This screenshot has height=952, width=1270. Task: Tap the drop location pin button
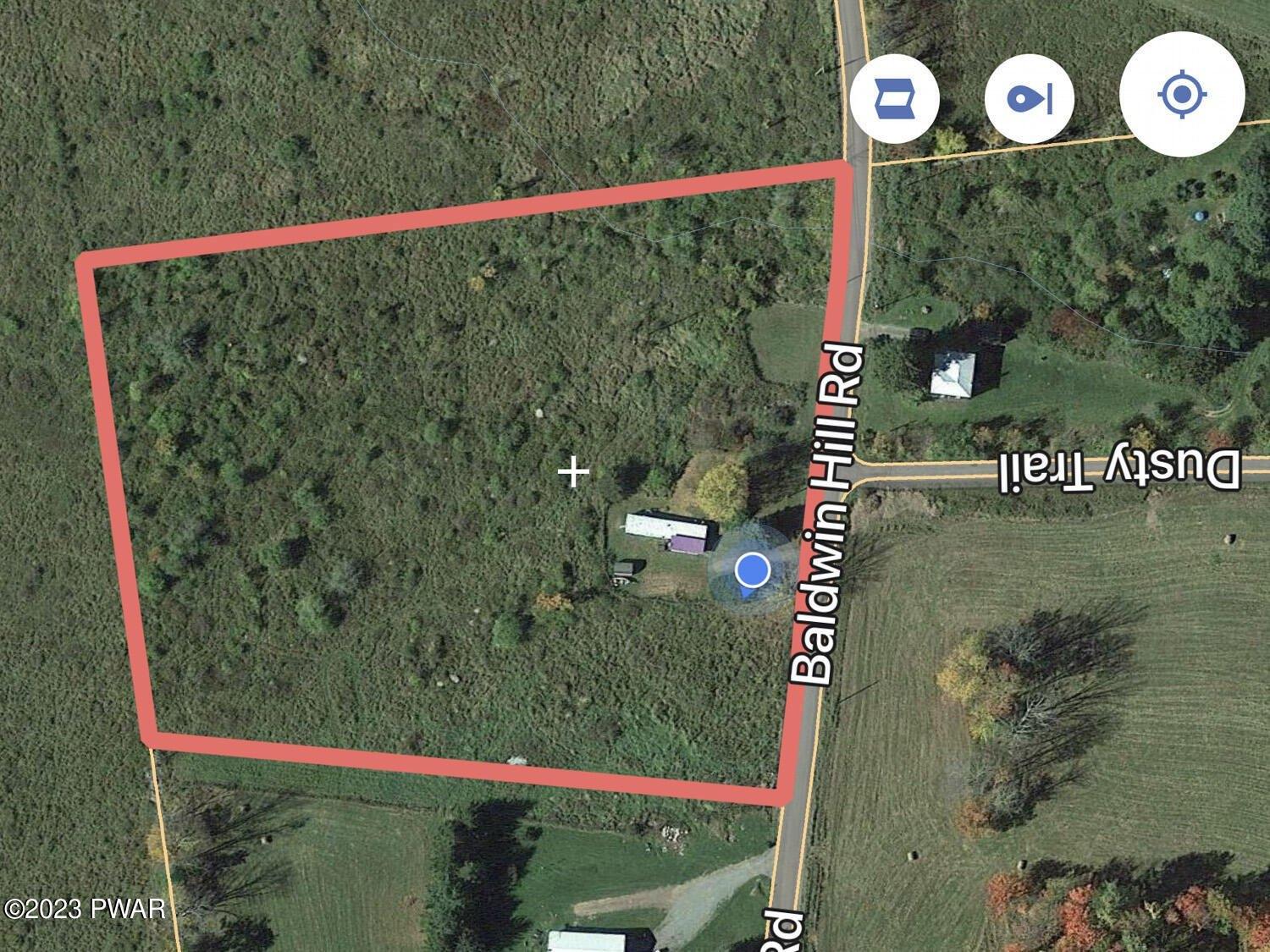coord(1029,99)
